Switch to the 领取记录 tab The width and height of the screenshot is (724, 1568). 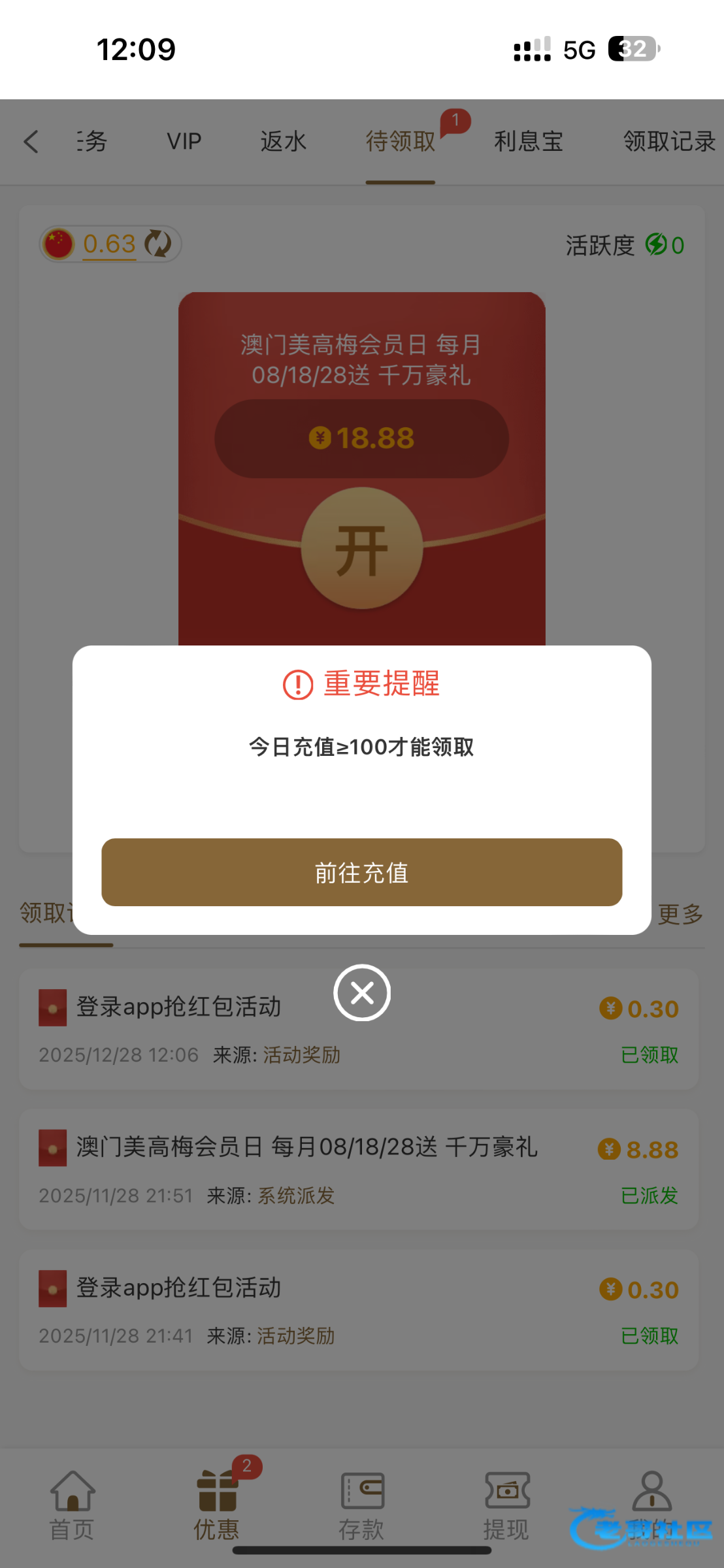668,141
